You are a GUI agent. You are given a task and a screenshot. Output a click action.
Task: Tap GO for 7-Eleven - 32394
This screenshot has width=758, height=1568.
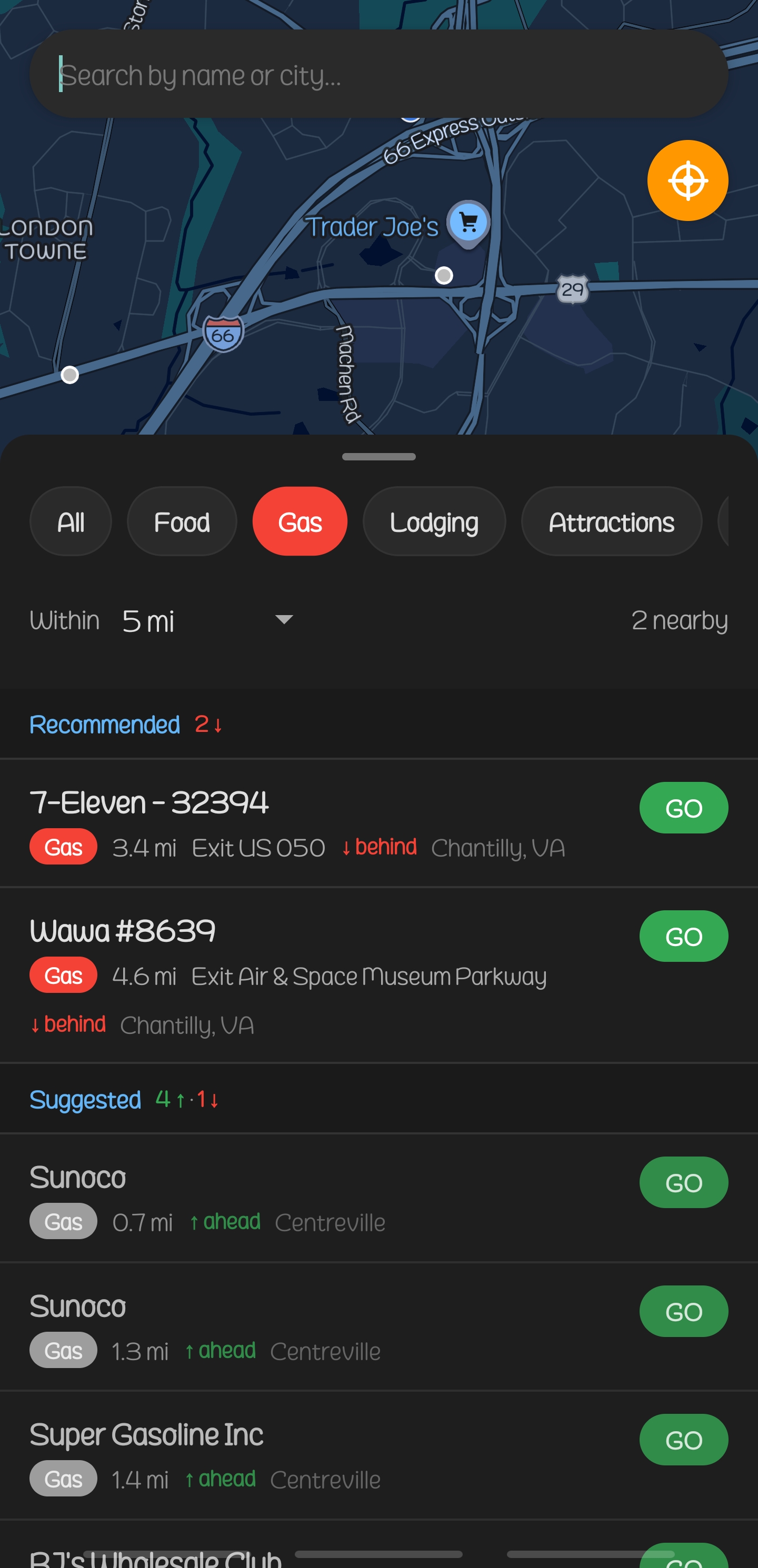(683, 808)
